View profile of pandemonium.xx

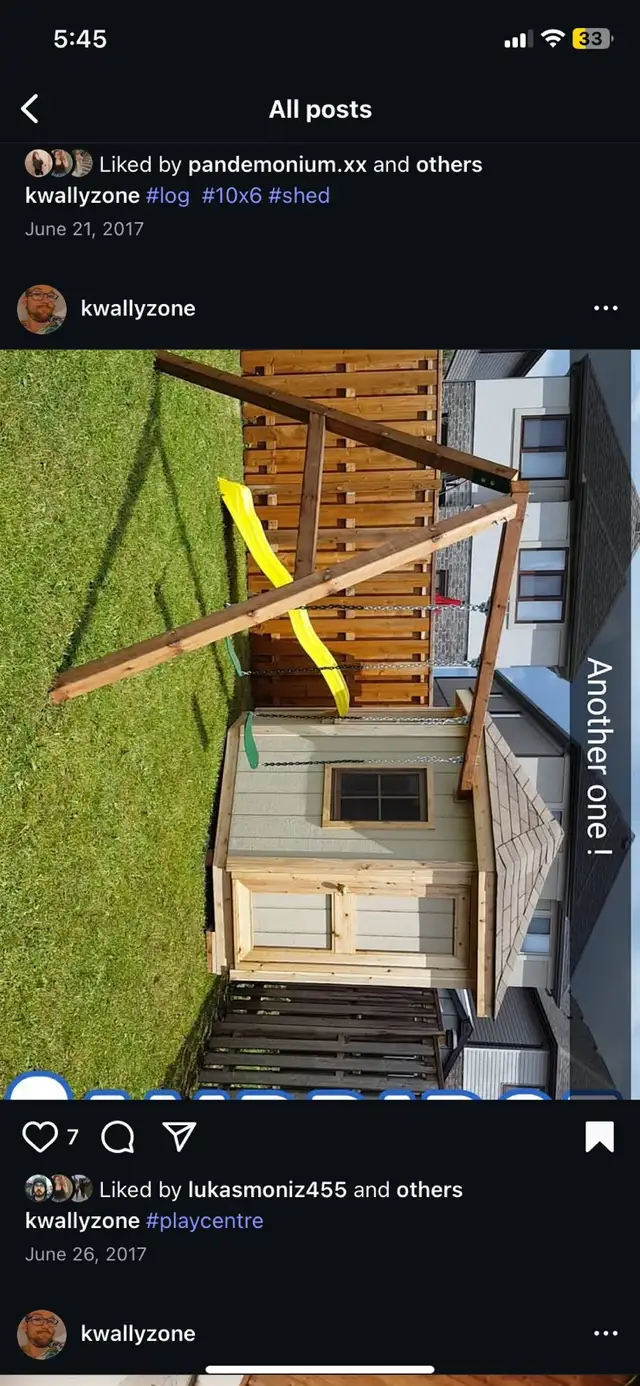click(278, 164)
